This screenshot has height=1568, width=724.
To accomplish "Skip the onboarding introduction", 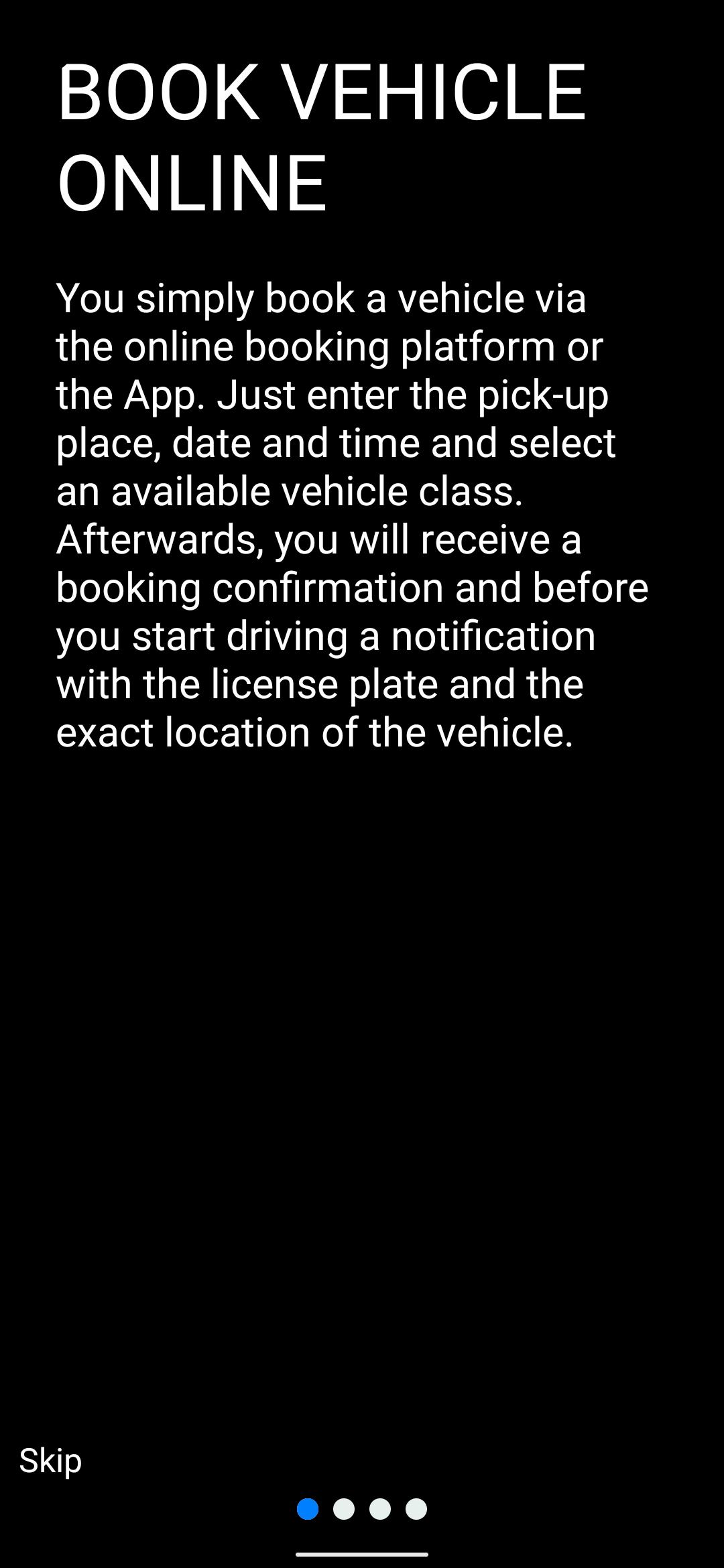I will [x=50, y=1461].
